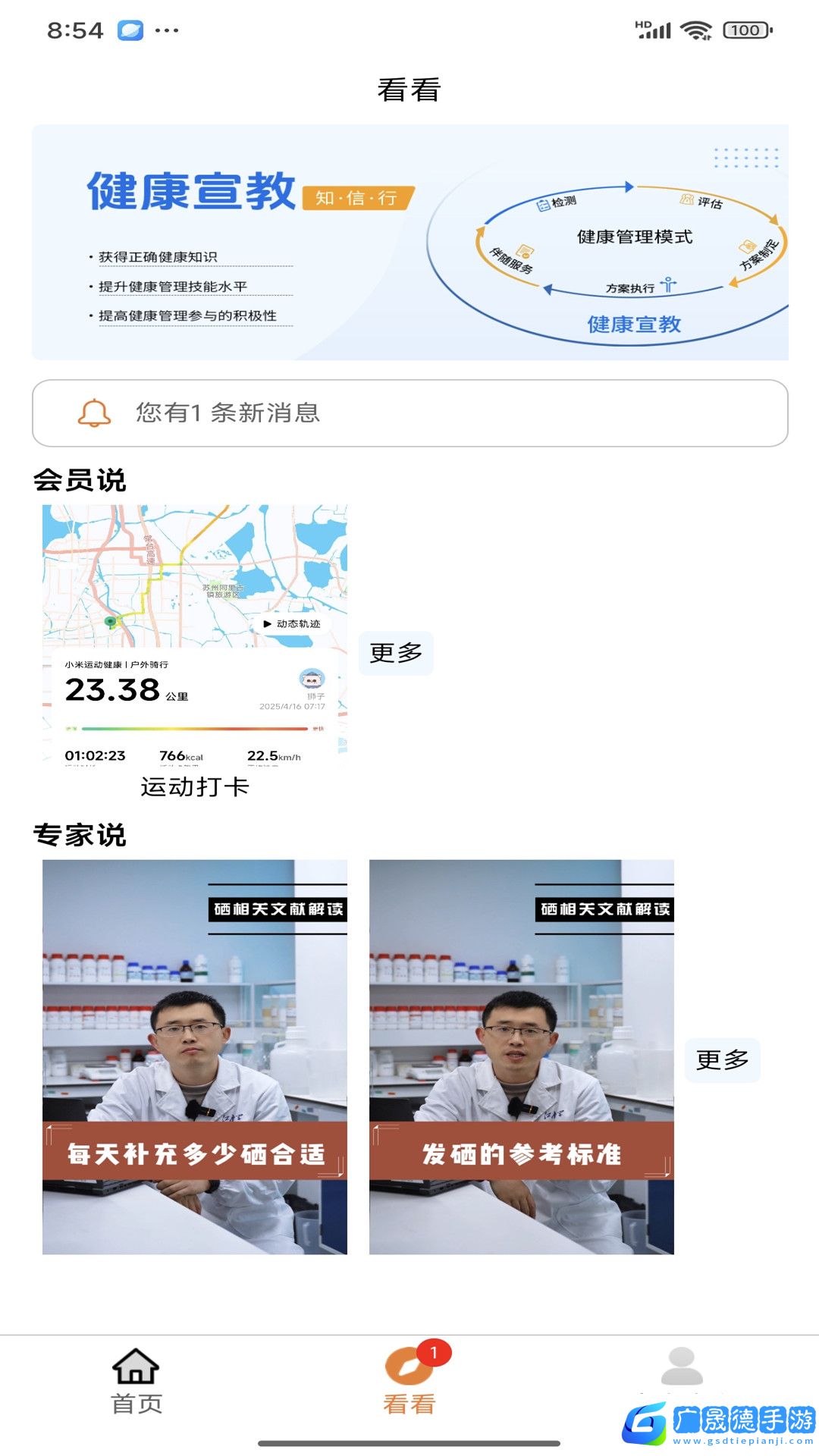Tap 更多 in 专家说 section
The height and width of the screenshot is (1456, 819).
[722, 1059]
